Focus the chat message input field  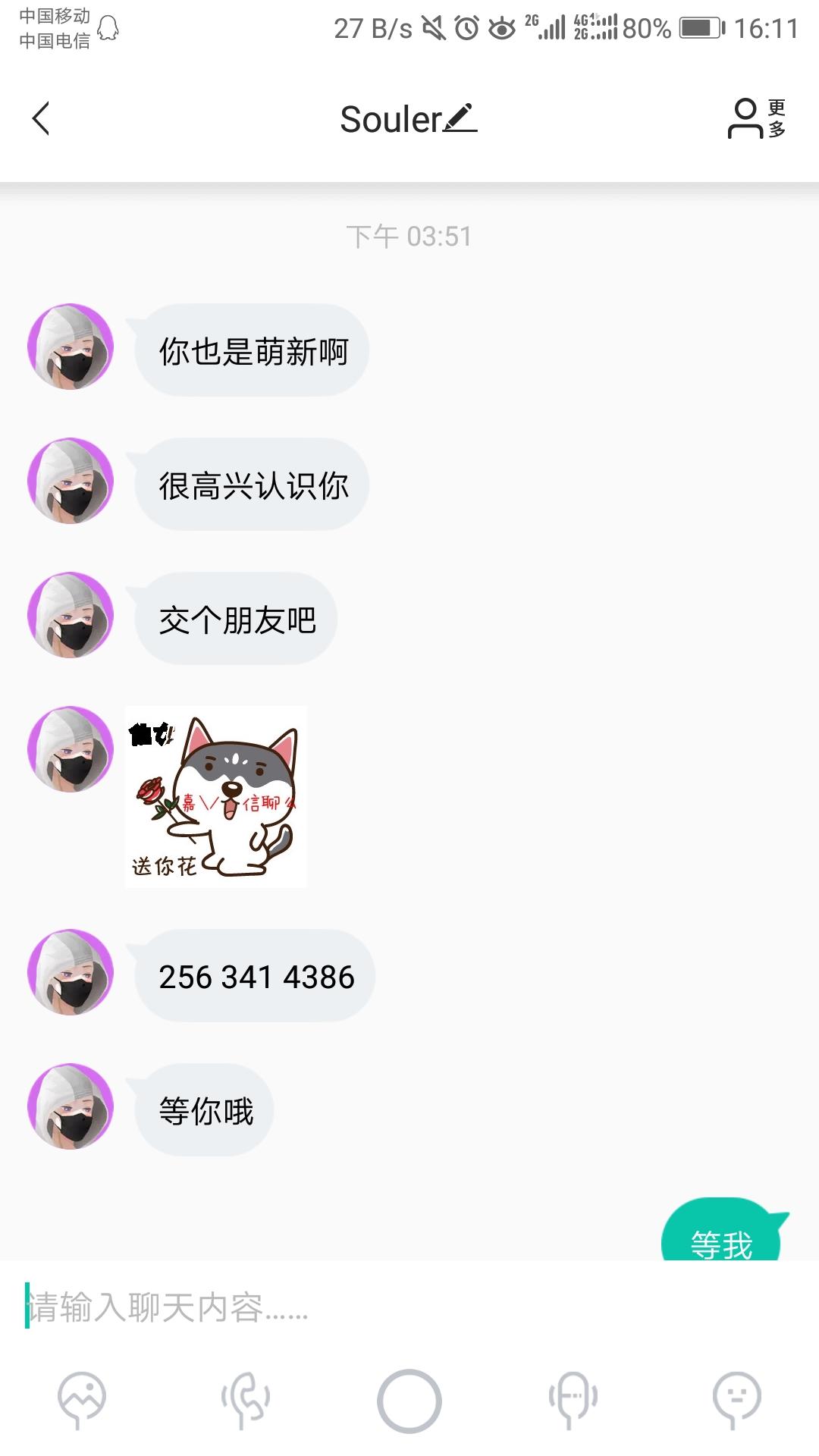pyautogui.click(x=409, y=1307)
